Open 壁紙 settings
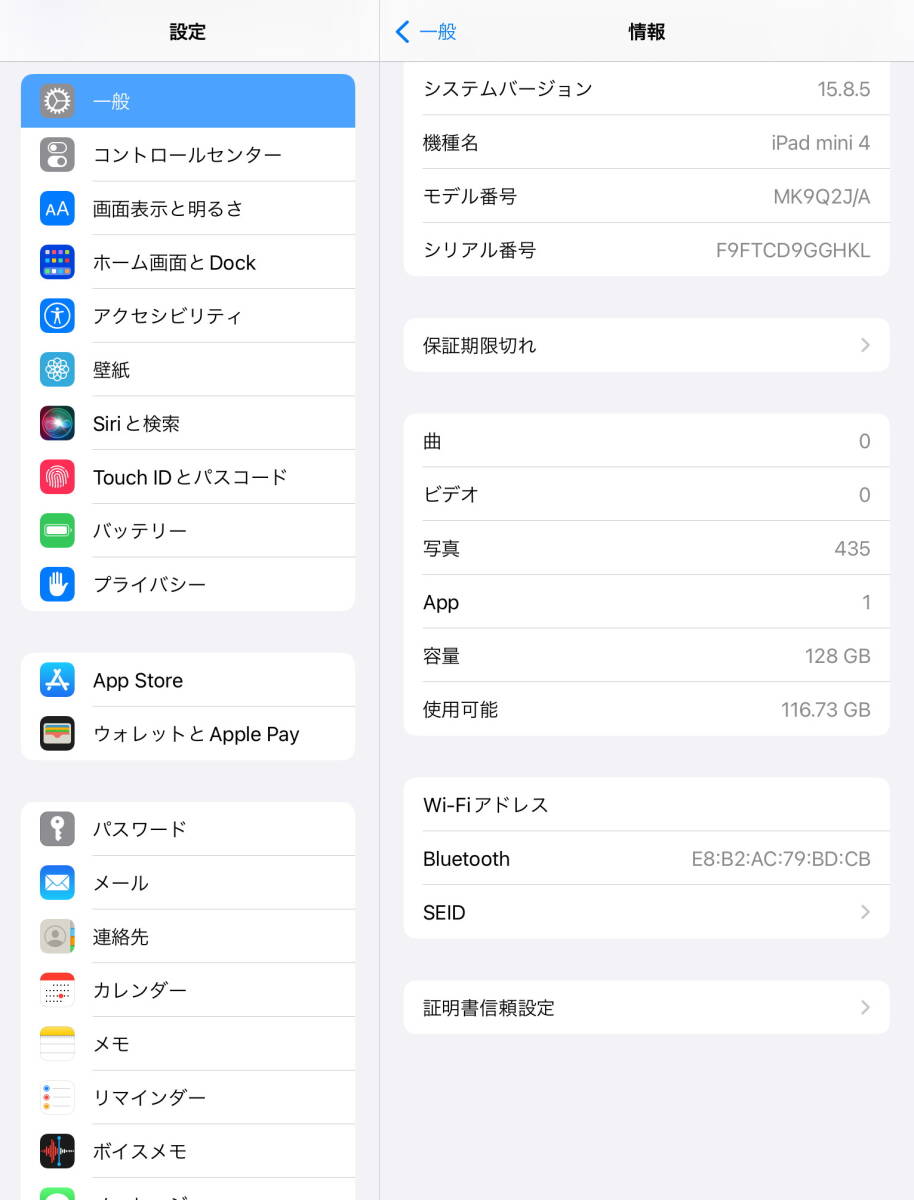Screen dimensions: 914x1200 click(187, 370)
